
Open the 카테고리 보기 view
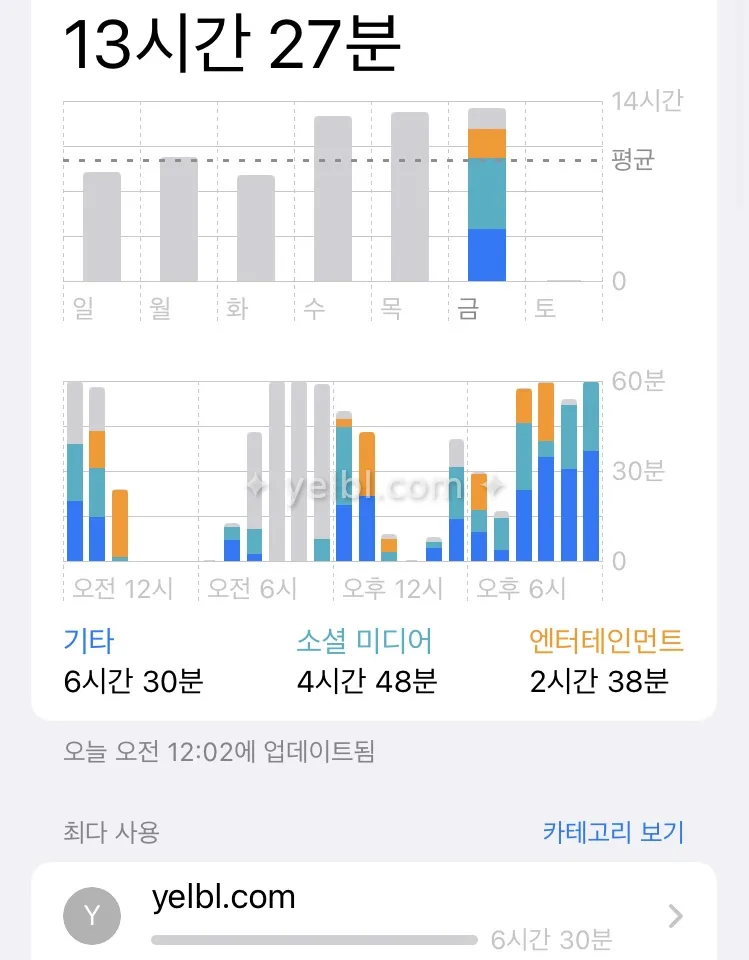tap(611, 832)
